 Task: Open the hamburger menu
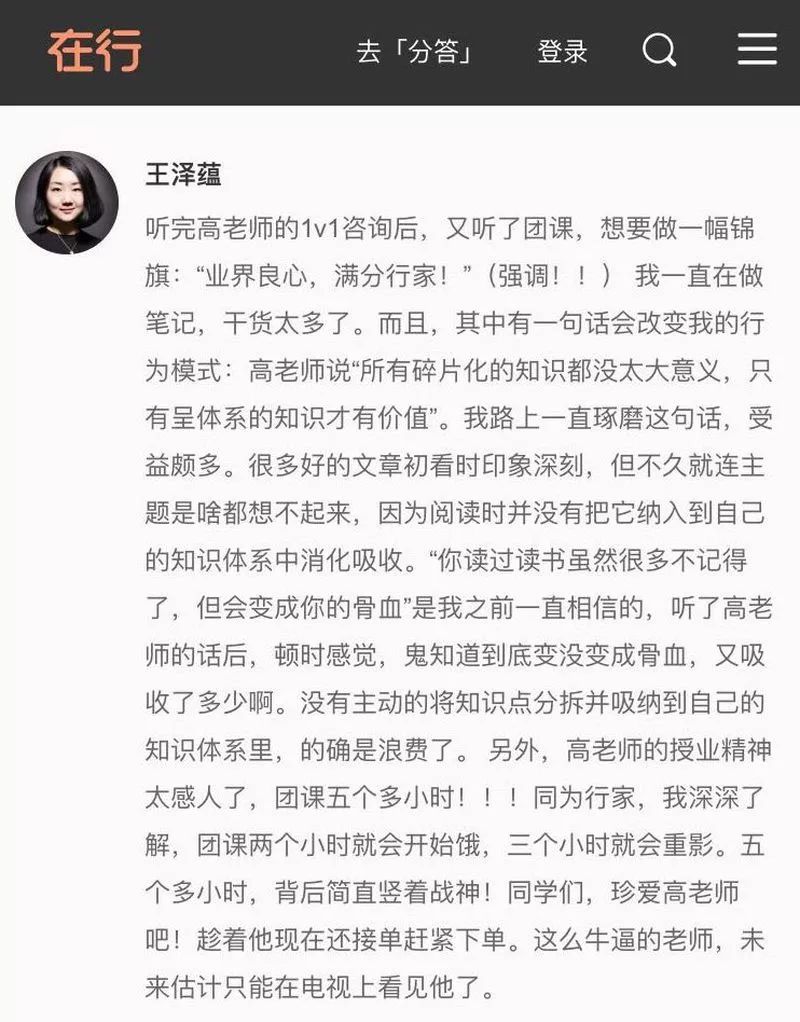click(757, 49)
